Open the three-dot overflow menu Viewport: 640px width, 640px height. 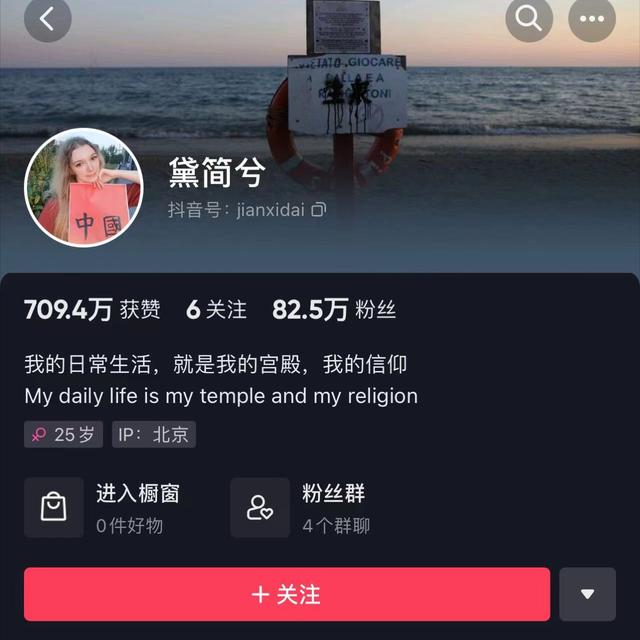tap(592, 18)
